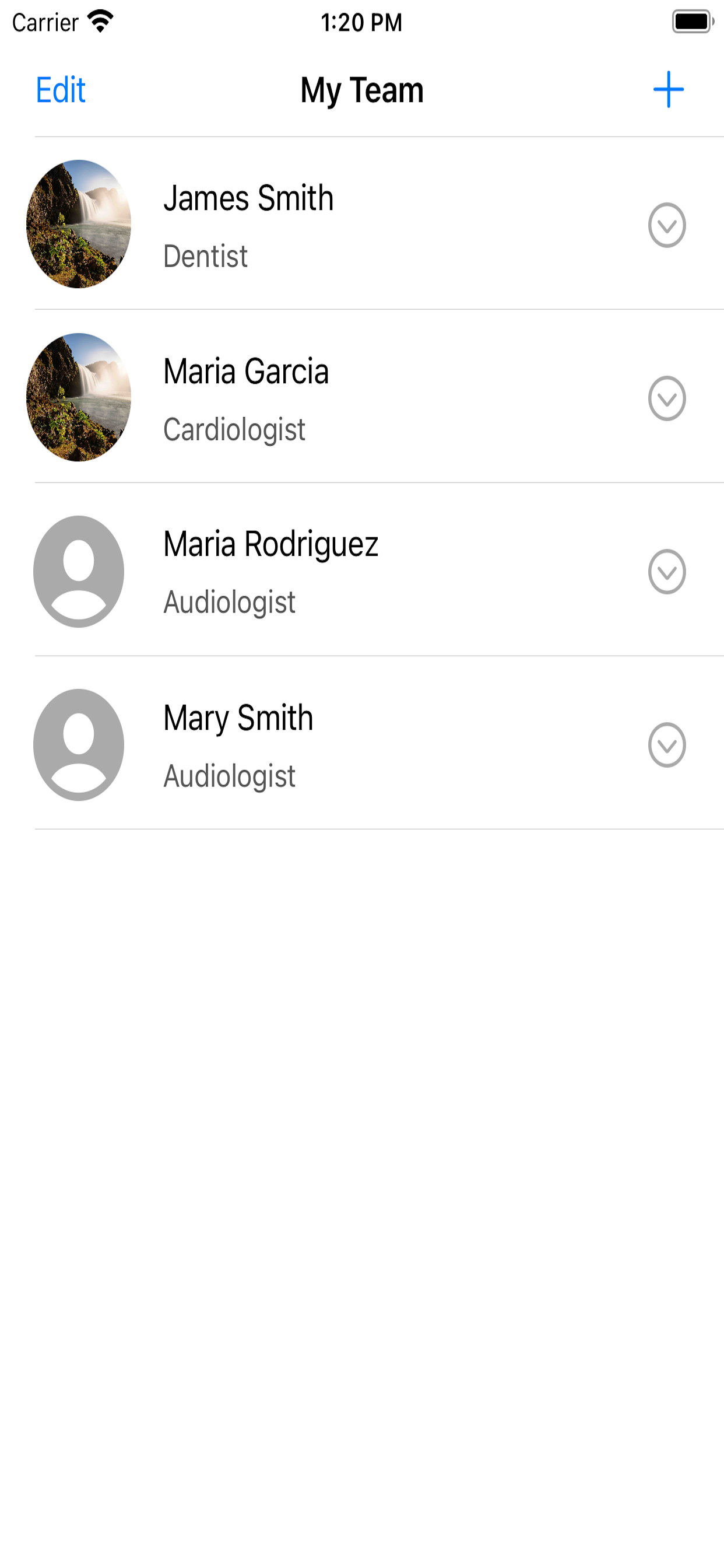
Task: Expand Maria Garcia's row chevron
Action: (x=667, y=397)
